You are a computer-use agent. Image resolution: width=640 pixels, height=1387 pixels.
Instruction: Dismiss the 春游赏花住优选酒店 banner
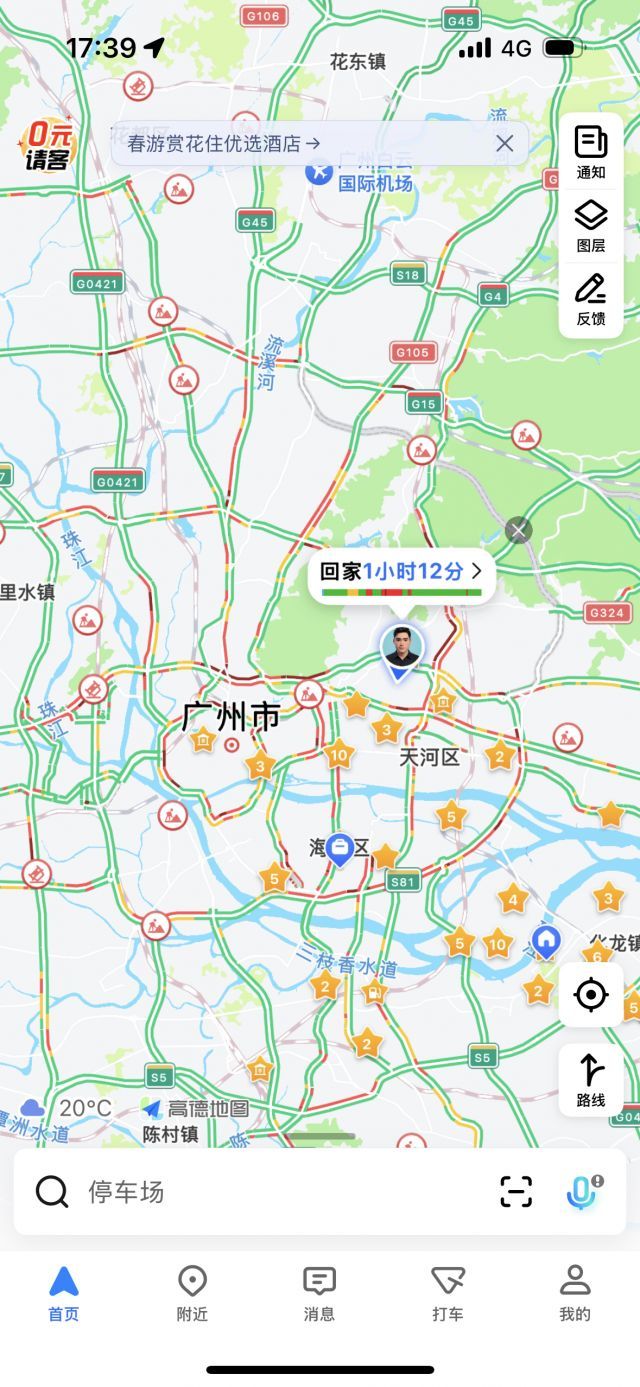505,143
